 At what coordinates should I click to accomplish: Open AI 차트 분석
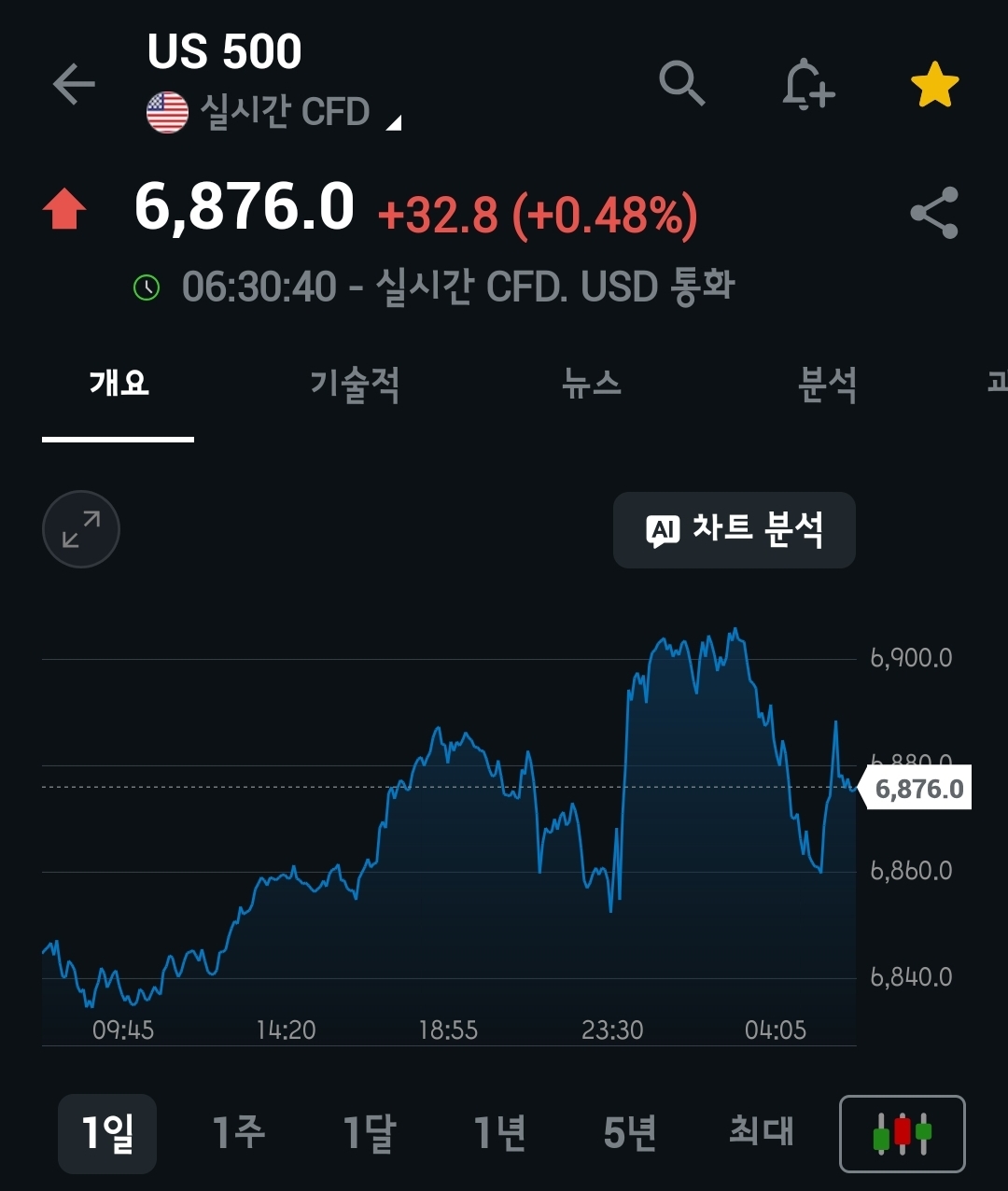click(735, 530)
